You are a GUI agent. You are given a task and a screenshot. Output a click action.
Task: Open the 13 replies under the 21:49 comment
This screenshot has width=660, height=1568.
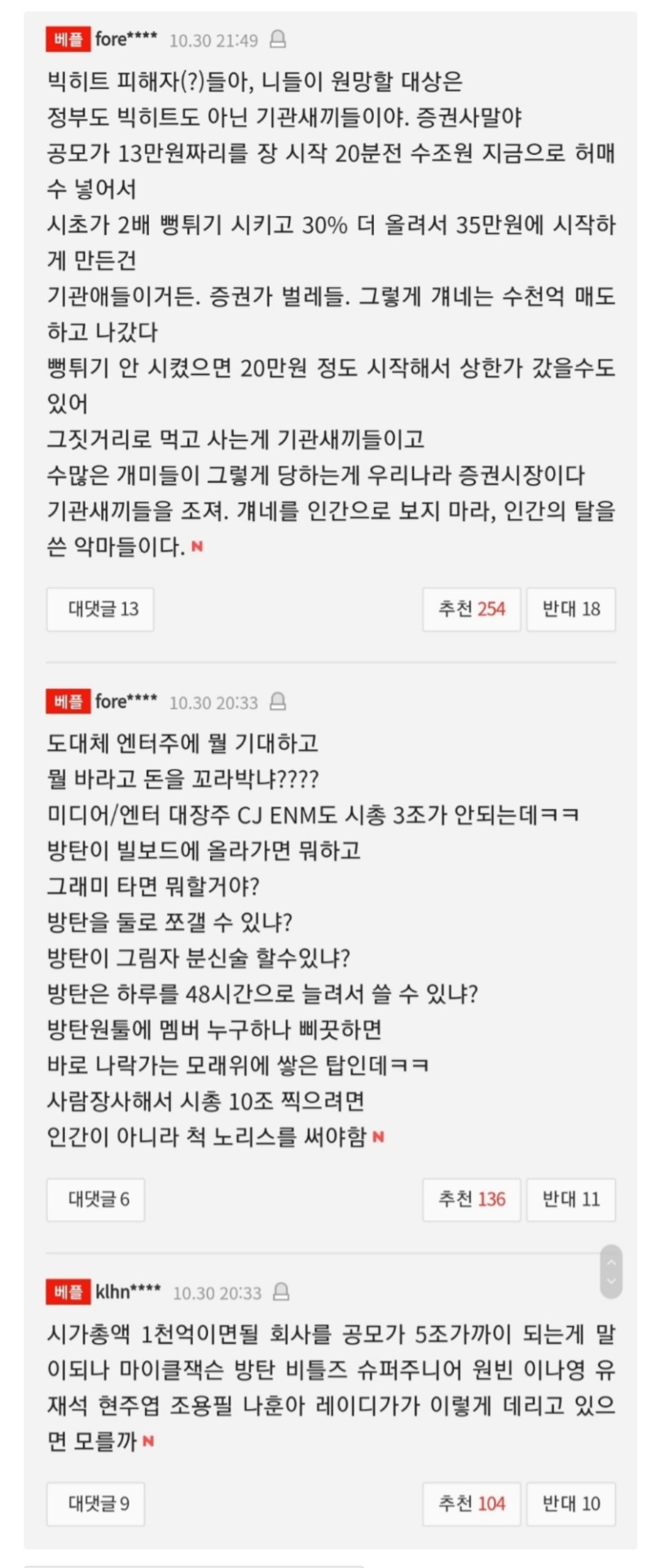pyautogui.click(x=100, y=609)
